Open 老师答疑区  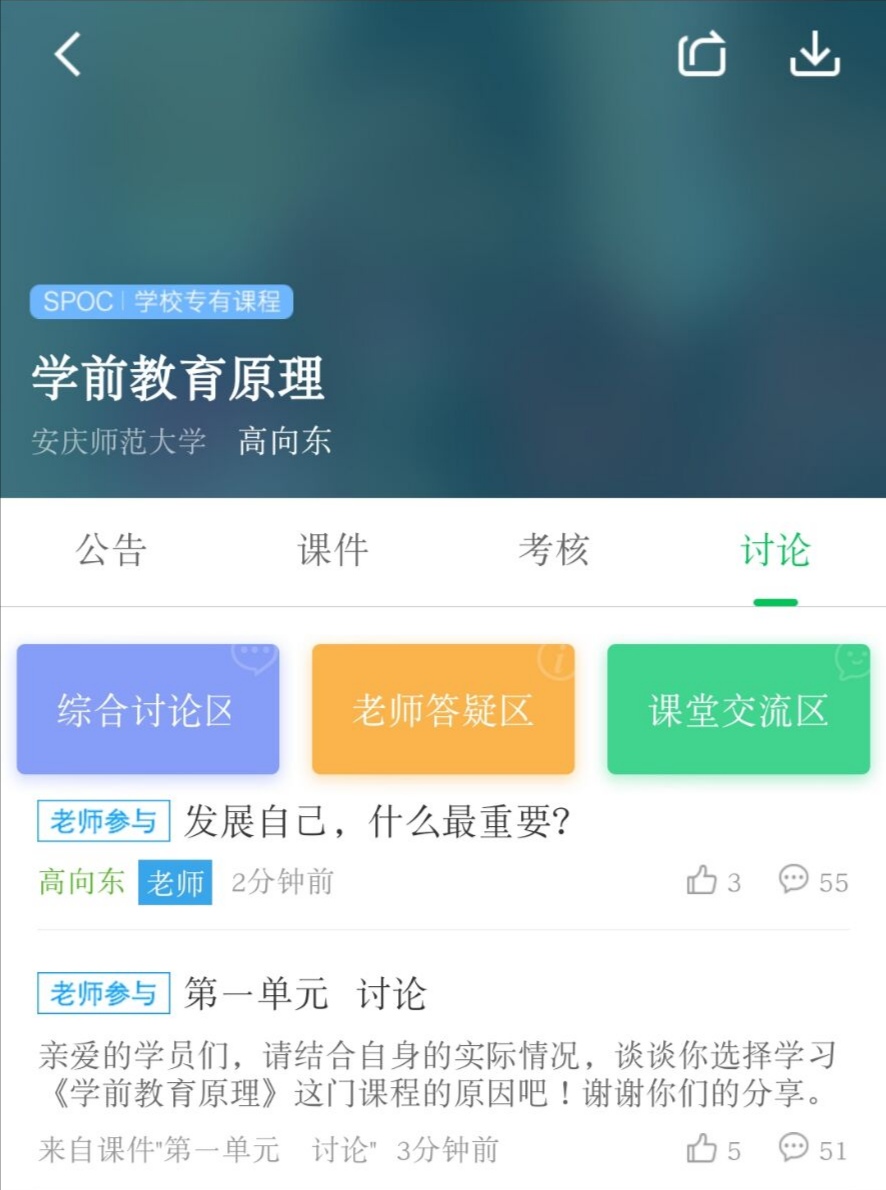443,710
